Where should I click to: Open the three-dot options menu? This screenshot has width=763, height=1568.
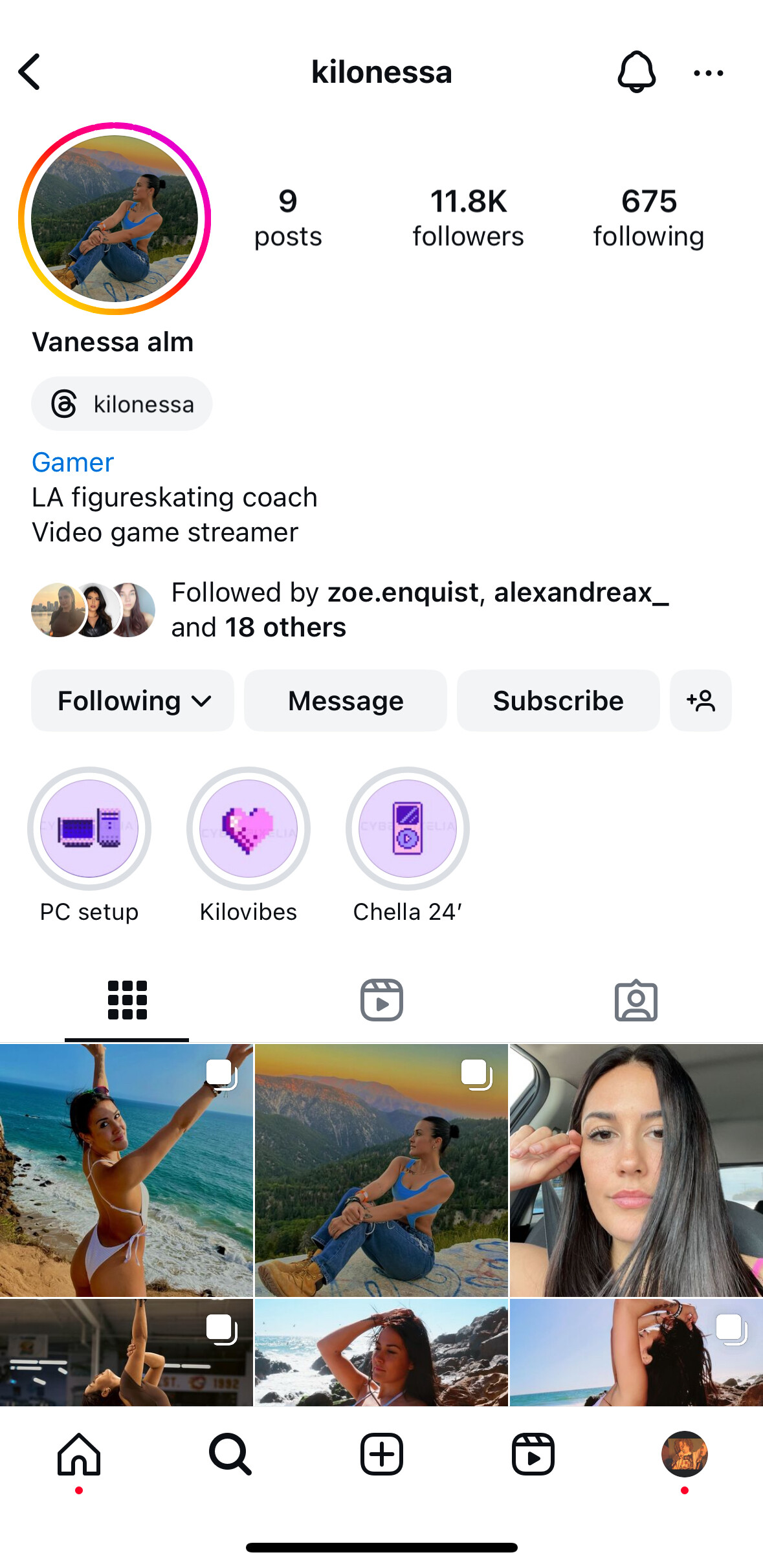708,73
